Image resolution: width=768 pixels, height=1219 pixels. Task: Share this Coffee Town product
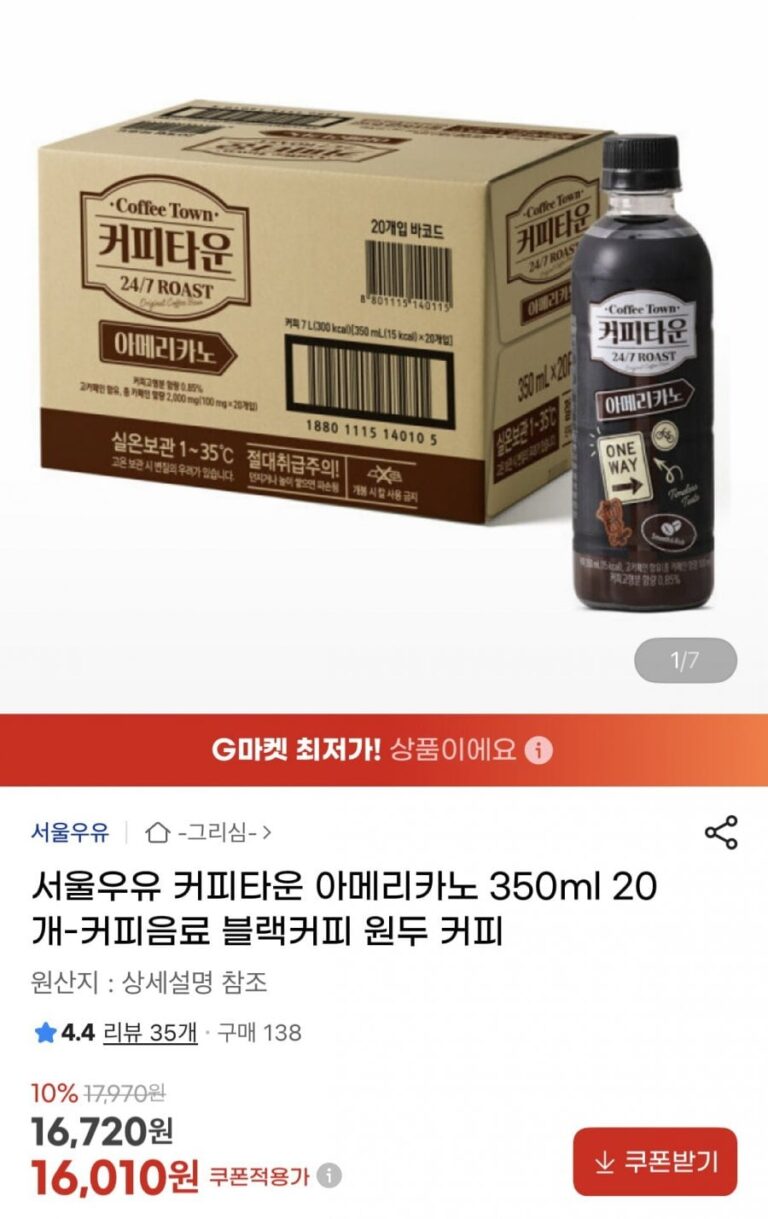pos(720,832)
